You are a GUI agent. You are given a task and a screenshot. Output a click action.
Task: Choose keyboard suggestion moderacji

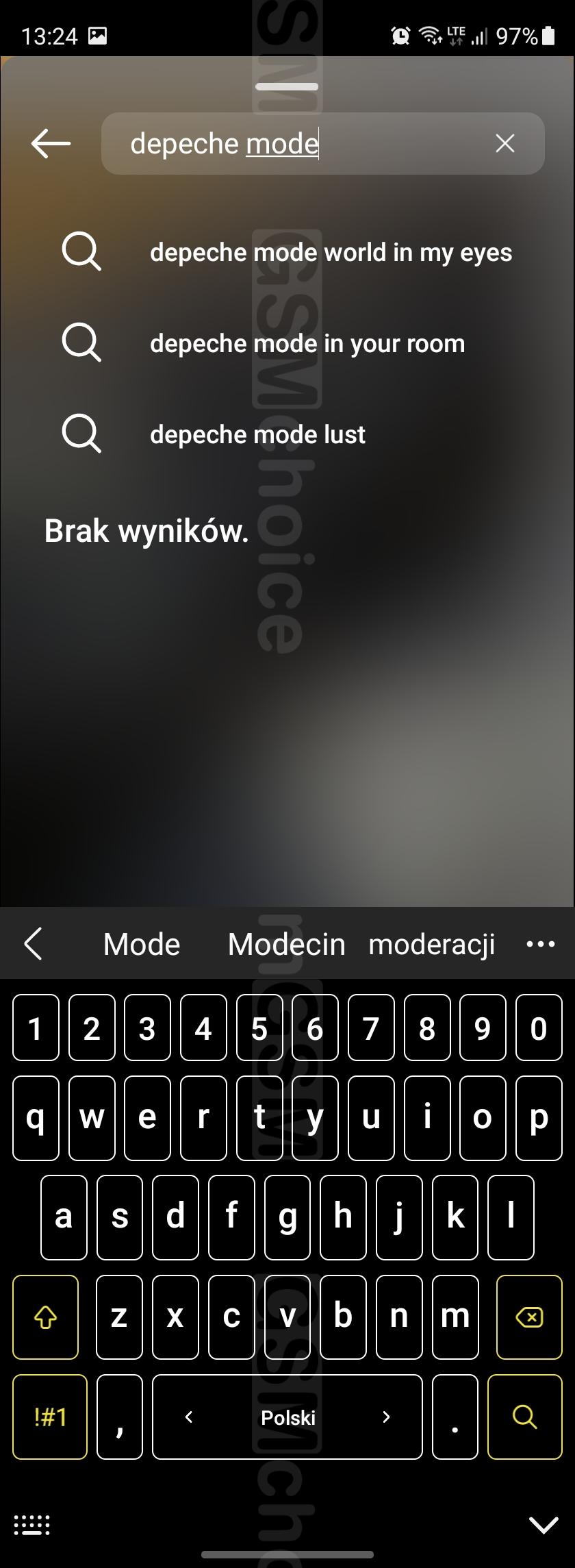431,944
